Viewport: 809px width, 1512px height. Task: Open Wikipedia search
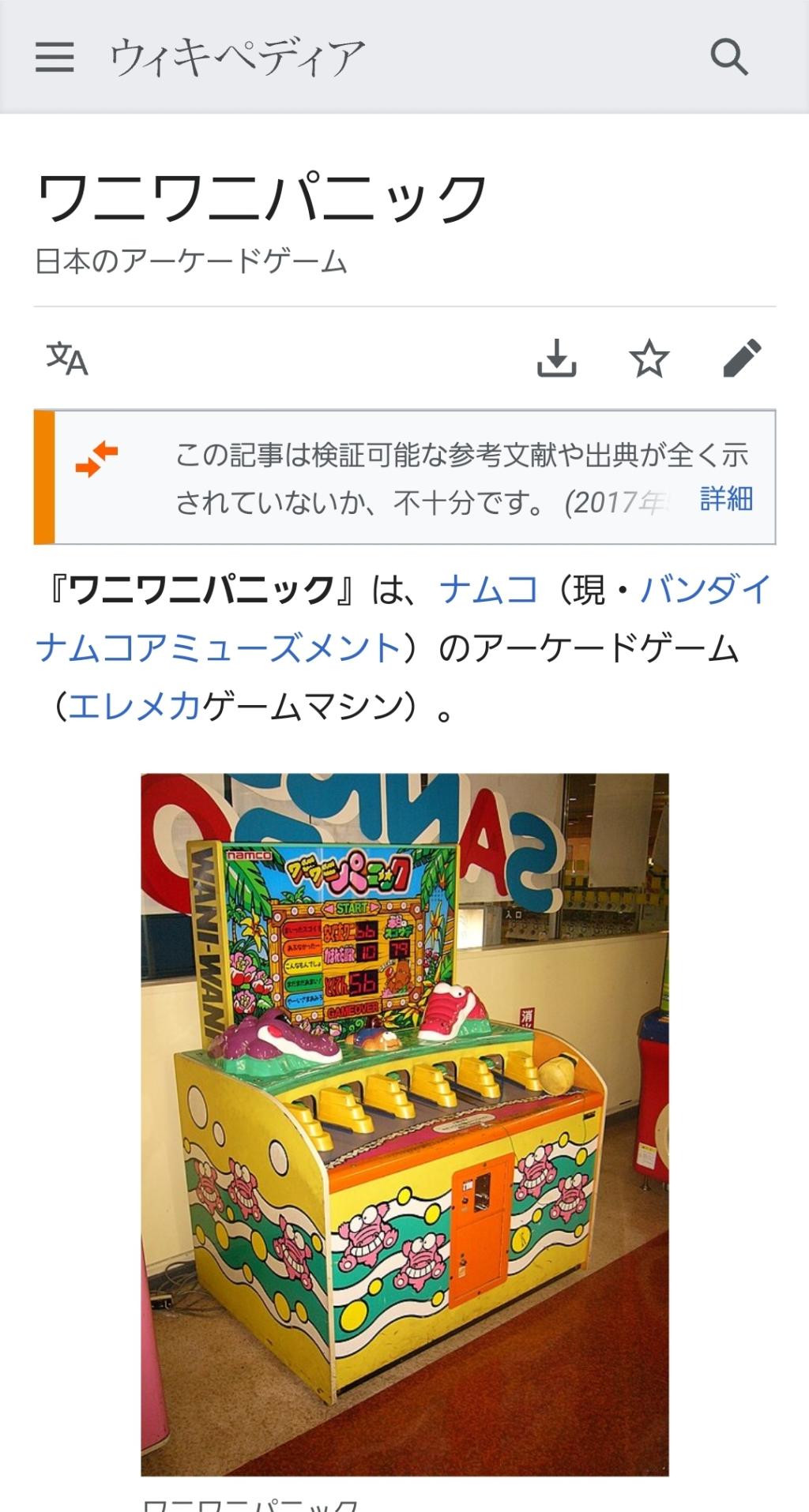click(x=728, y=58)
